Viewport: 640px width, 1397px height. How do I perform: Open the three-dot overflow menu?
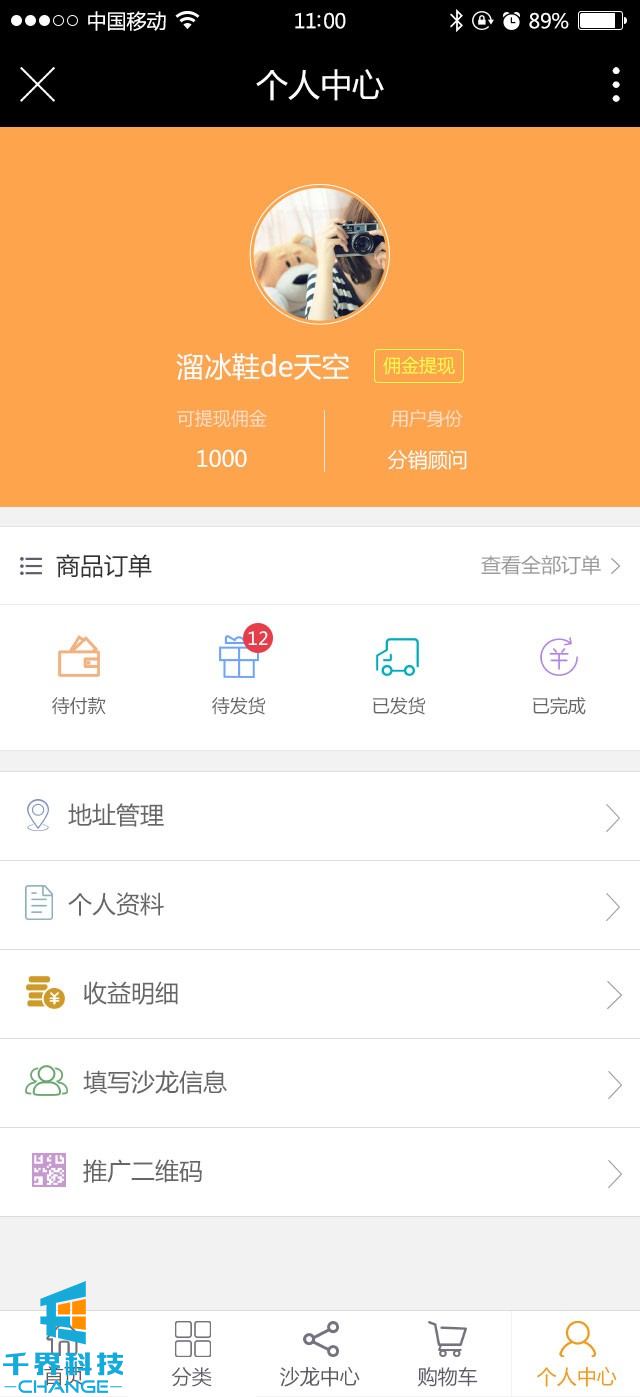(x=615, y=85)
